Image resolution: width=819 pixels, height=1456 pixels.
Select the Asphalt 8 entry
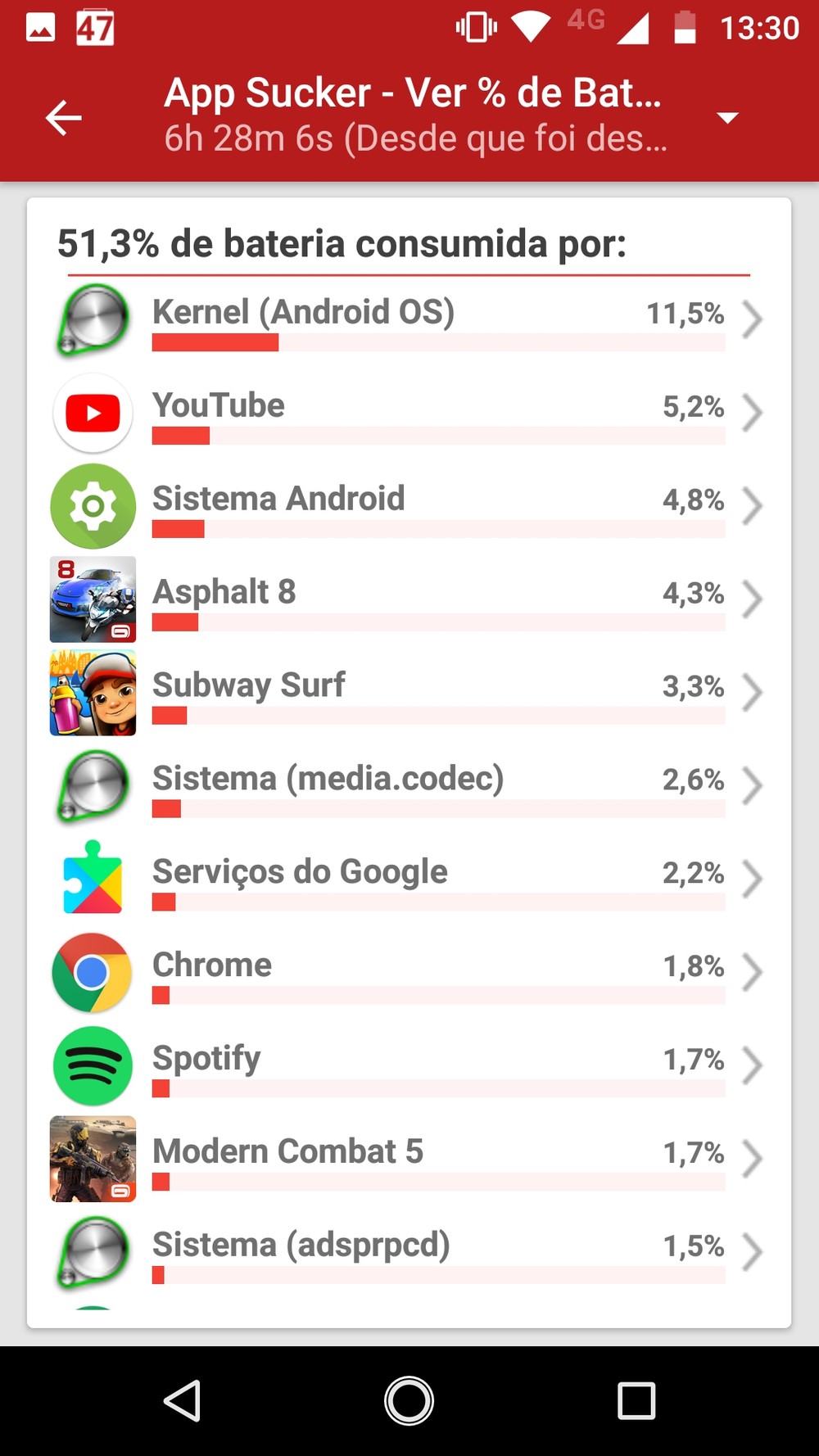[409, 600]
